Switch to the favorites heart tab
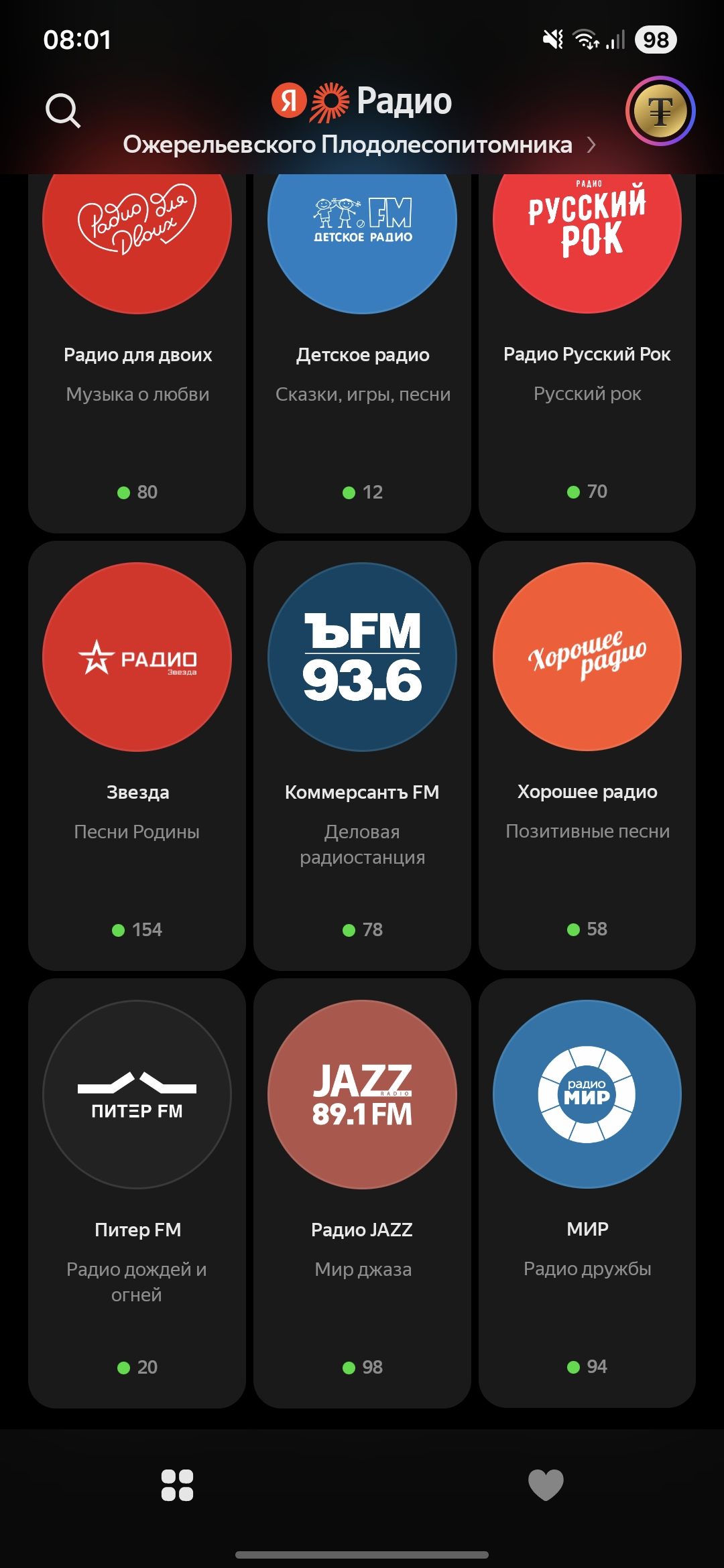 tap(546, 1485)
